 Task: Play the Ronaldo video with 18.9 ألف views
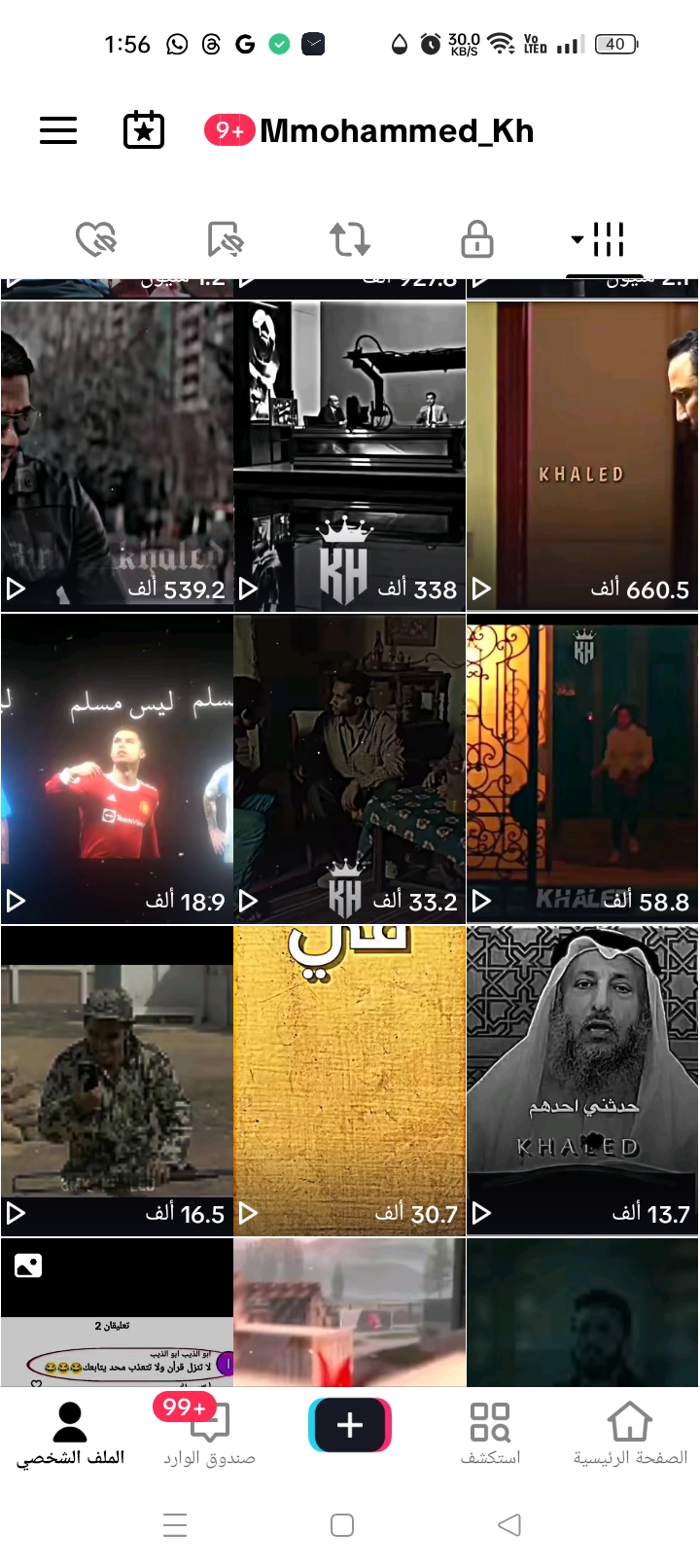click(117, 768)
